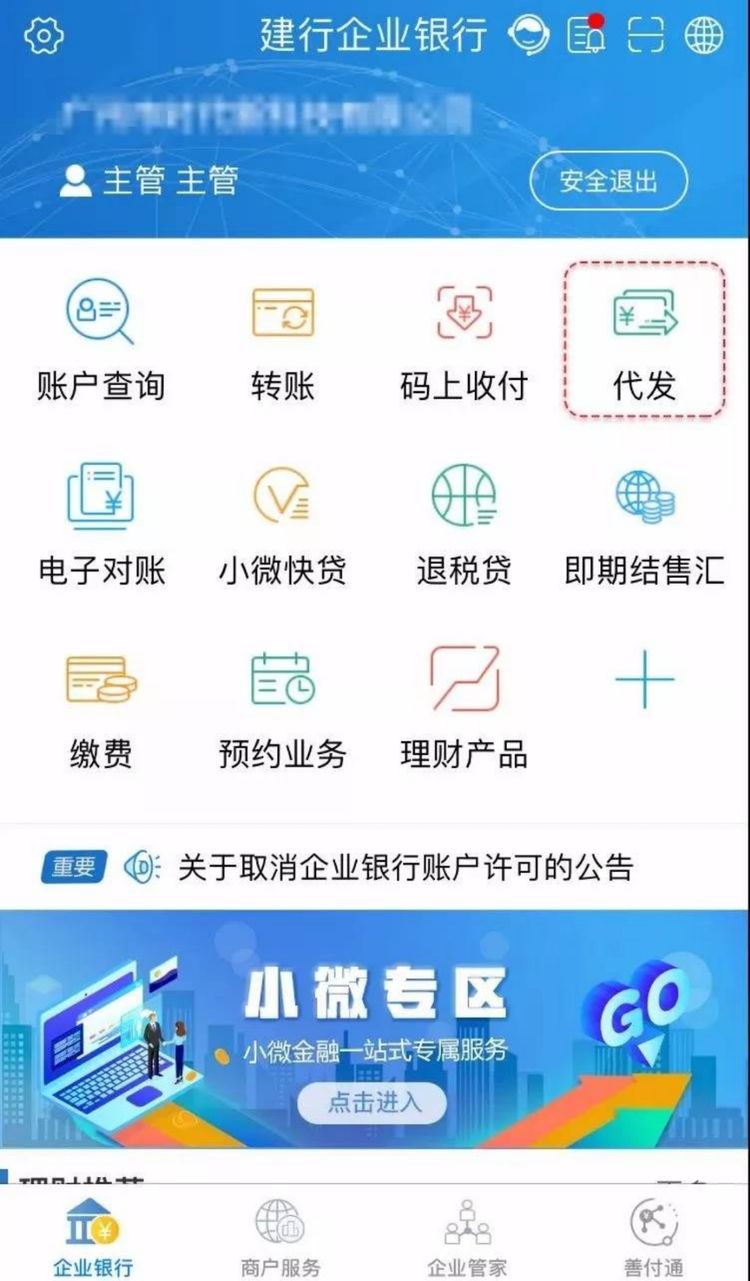Open the settings gear icon

[44, 37]
